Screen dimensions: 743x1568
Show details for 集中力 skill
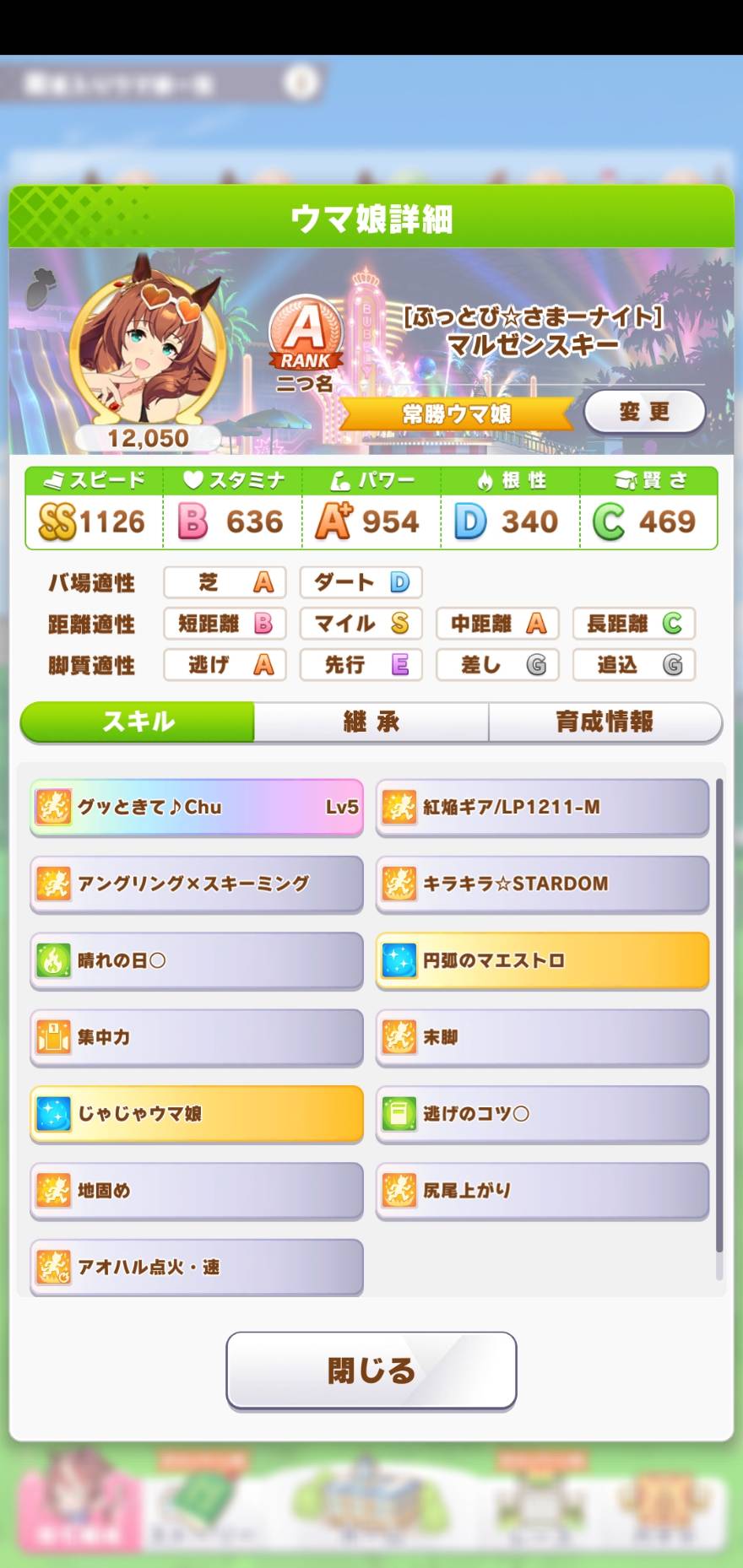click(x=197, y=1037)
